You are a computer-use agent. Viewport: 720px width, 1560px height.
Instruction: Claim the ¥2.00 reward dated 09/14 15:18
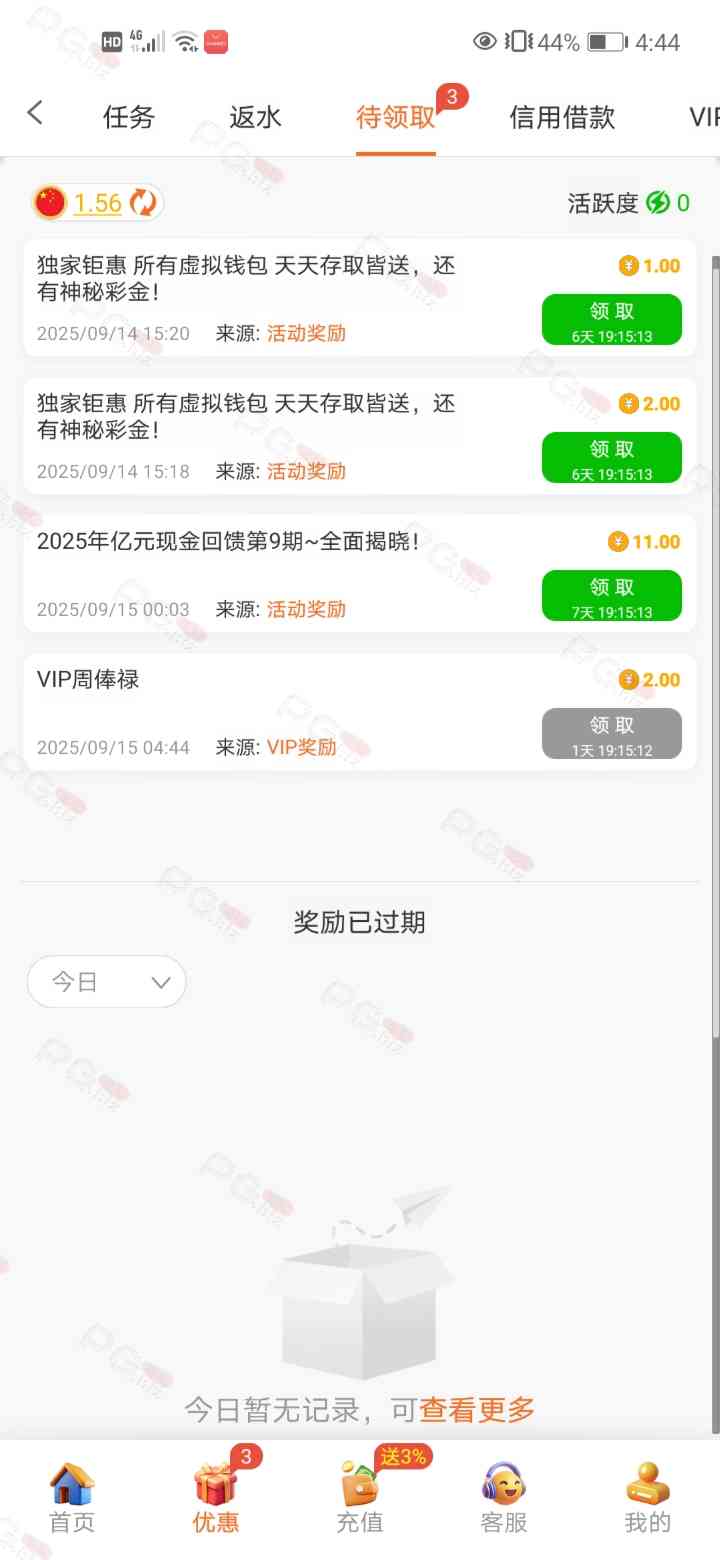(x=611, y=458)
